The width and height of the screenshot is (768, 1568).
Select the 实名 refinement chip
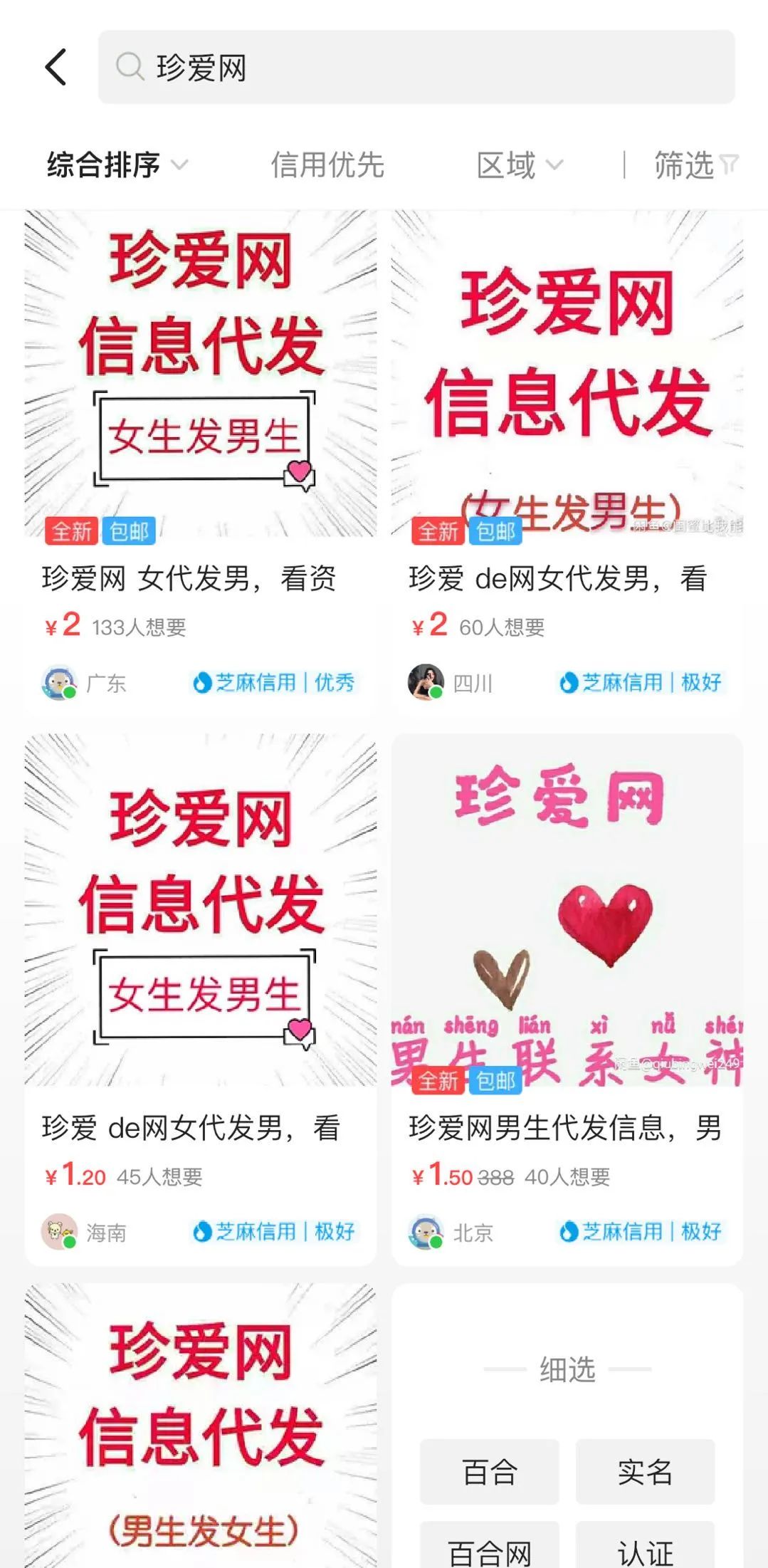[x=645, y=1472]
